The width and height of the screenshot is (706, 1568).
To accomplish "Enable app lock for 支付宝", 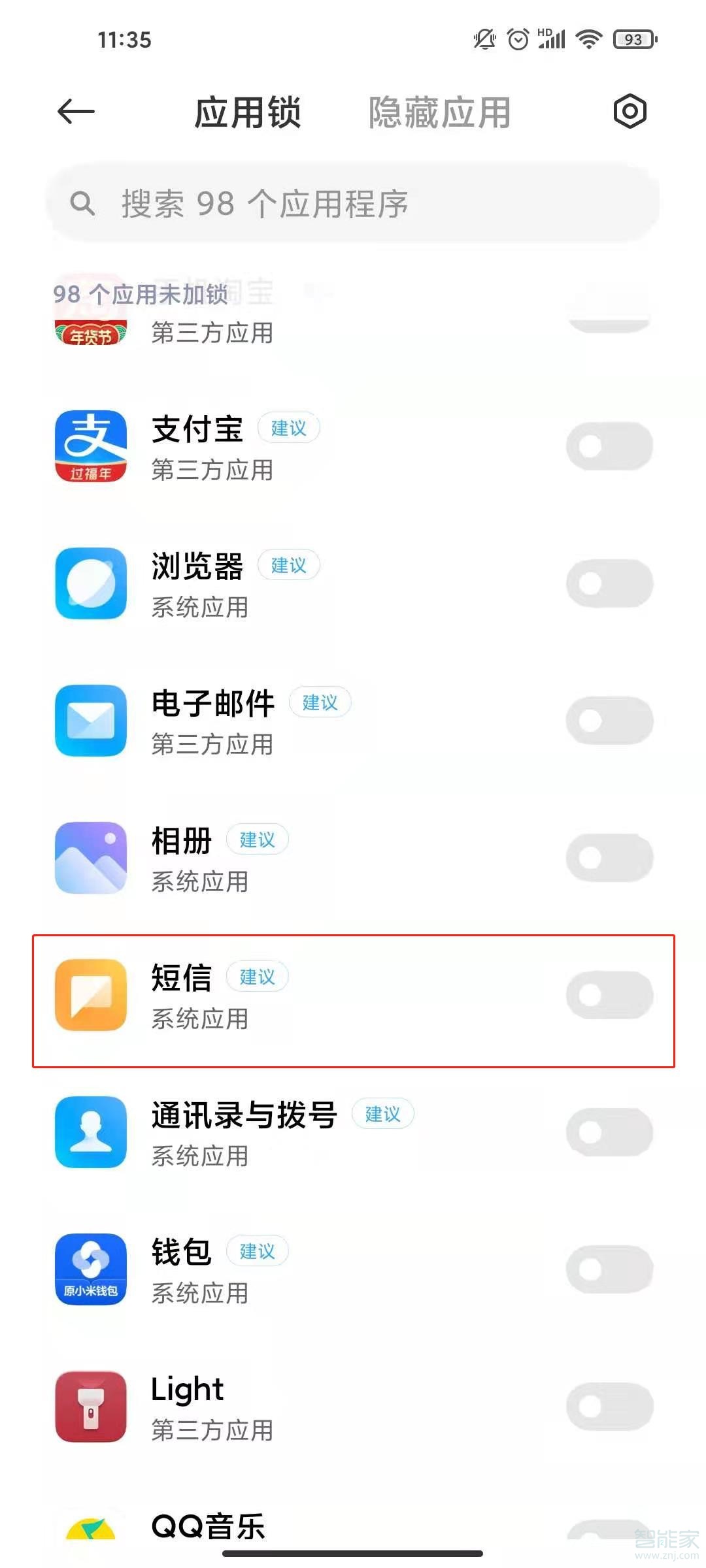I will [609, 446].
